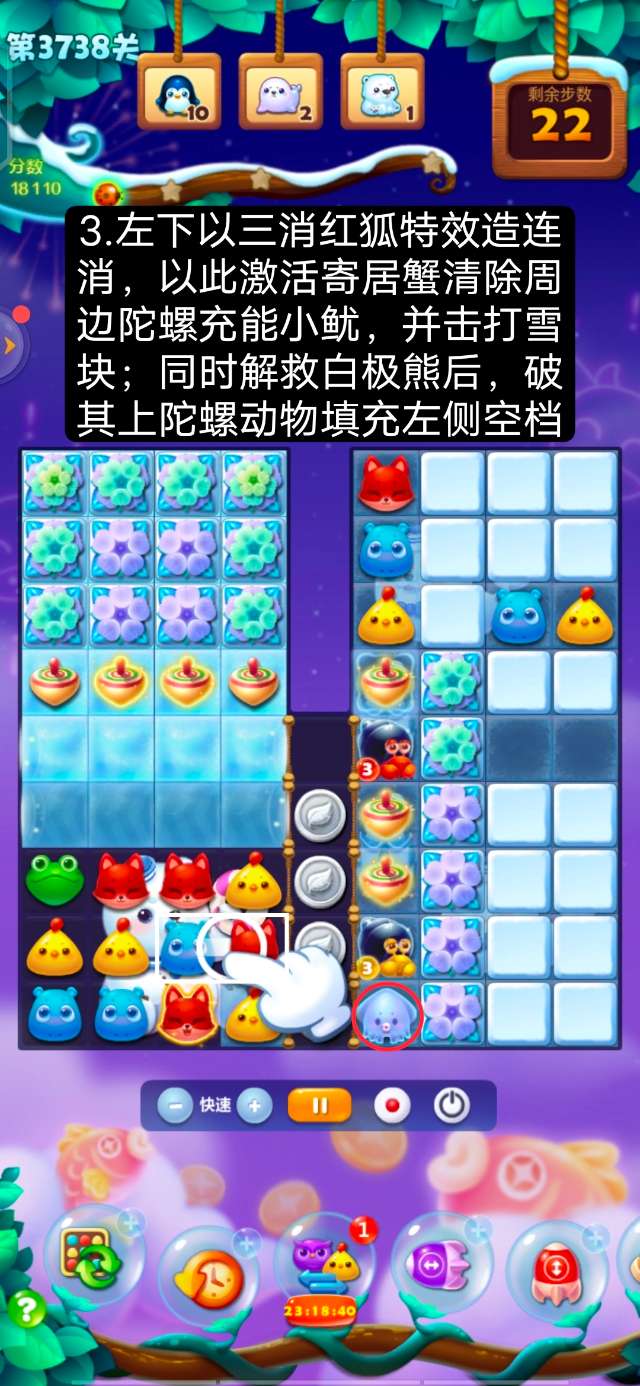Pause the playback with the orange button

(x=320, y=1106)
